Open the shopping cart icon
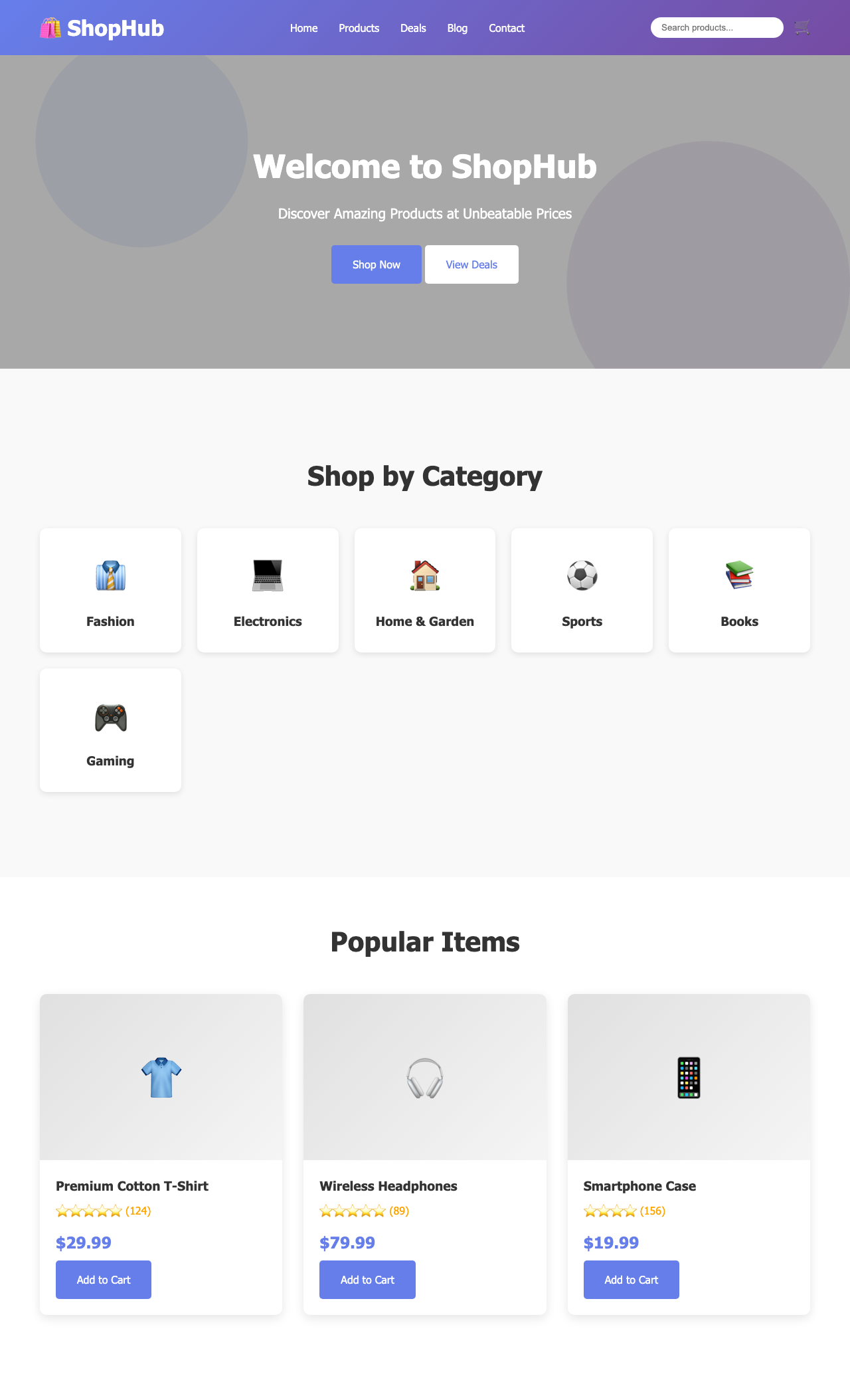 [x=801, y=28]
